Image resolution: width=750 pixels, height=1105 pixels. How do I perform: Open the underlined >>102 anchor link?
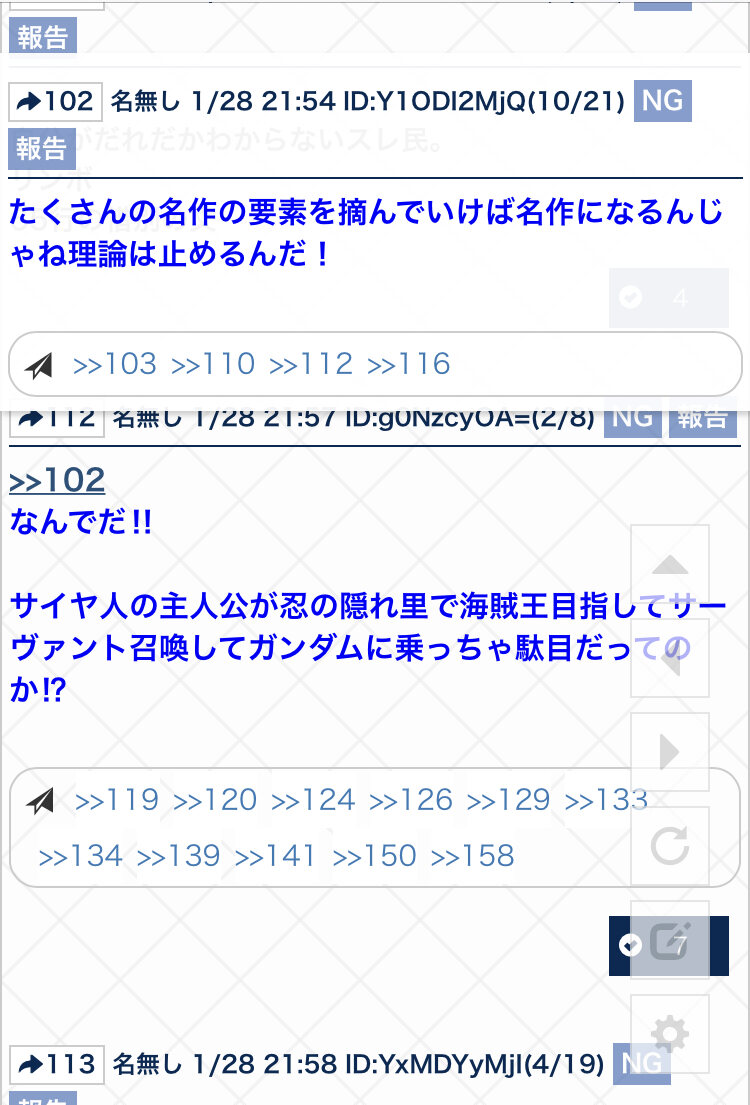[57, 480]
